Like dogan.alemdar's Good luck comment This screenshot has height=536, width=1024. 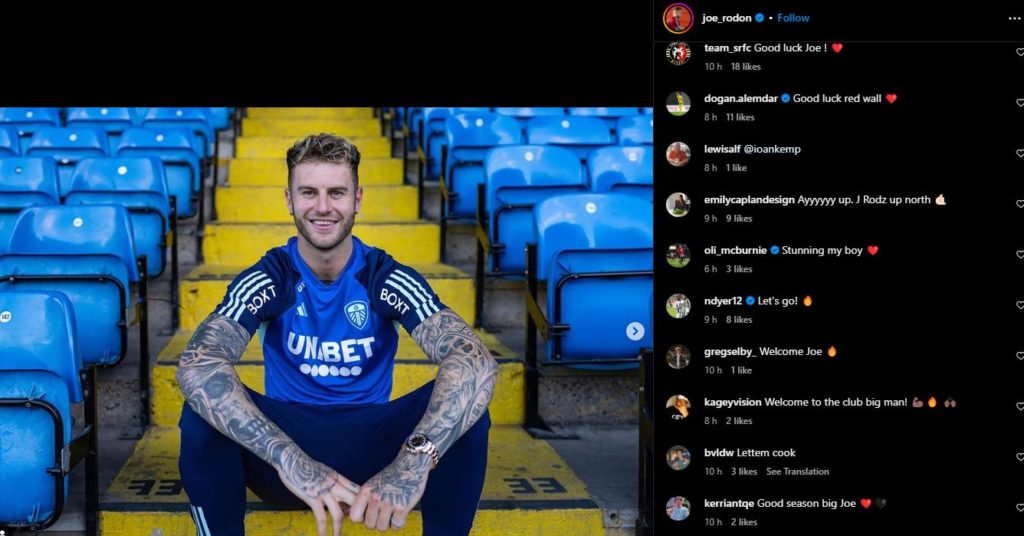[1019, 103]
